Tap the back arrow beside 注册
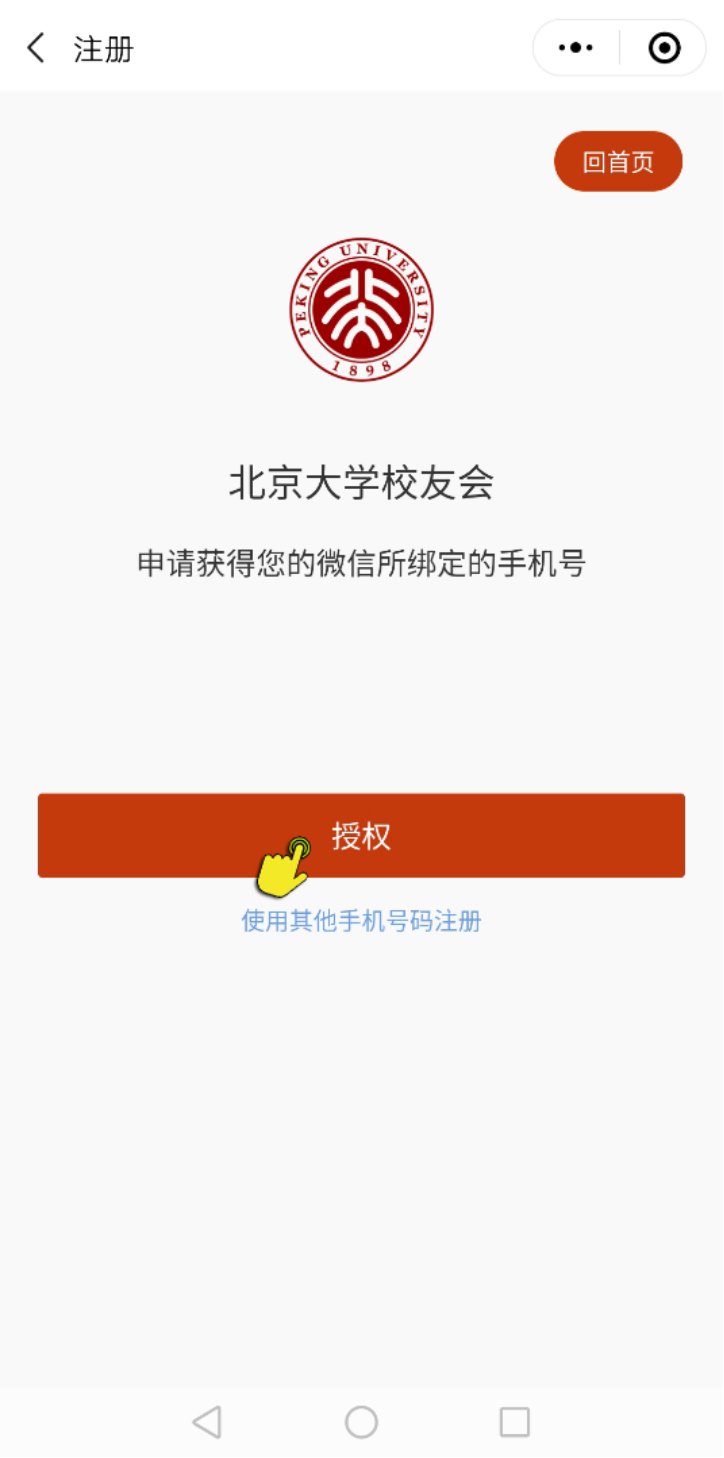Screen dimensions: 724x1458 pyautogui.click(x=35, y=47)
